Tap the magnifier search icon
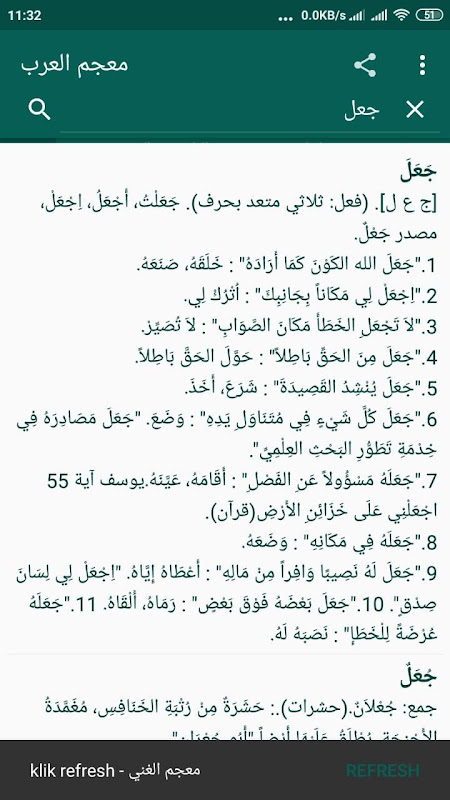The height and width of the screenshot is (800, 450). [40, 109]
